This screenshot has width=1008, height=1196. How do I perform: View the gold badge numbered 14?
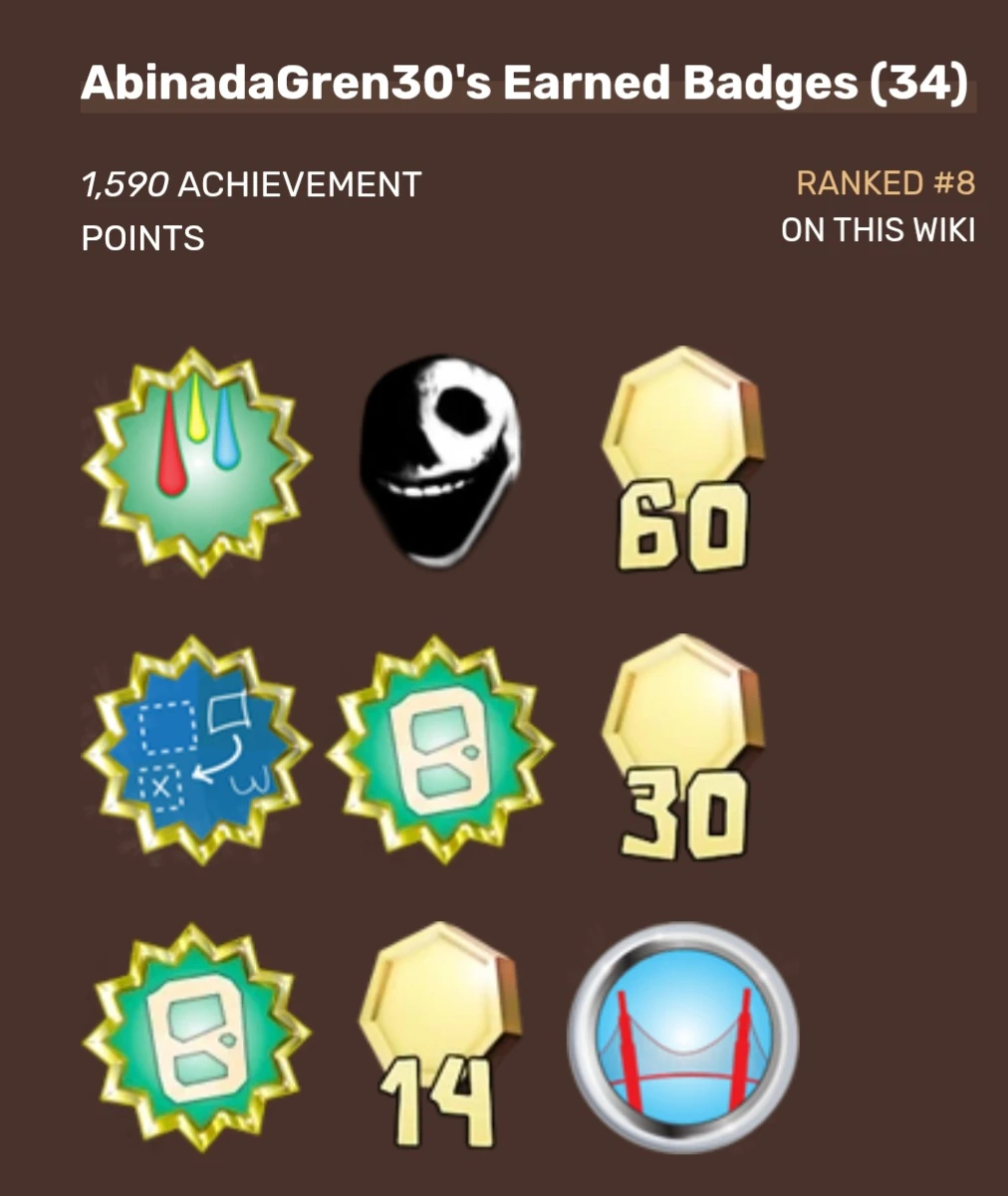(438, 1036)
